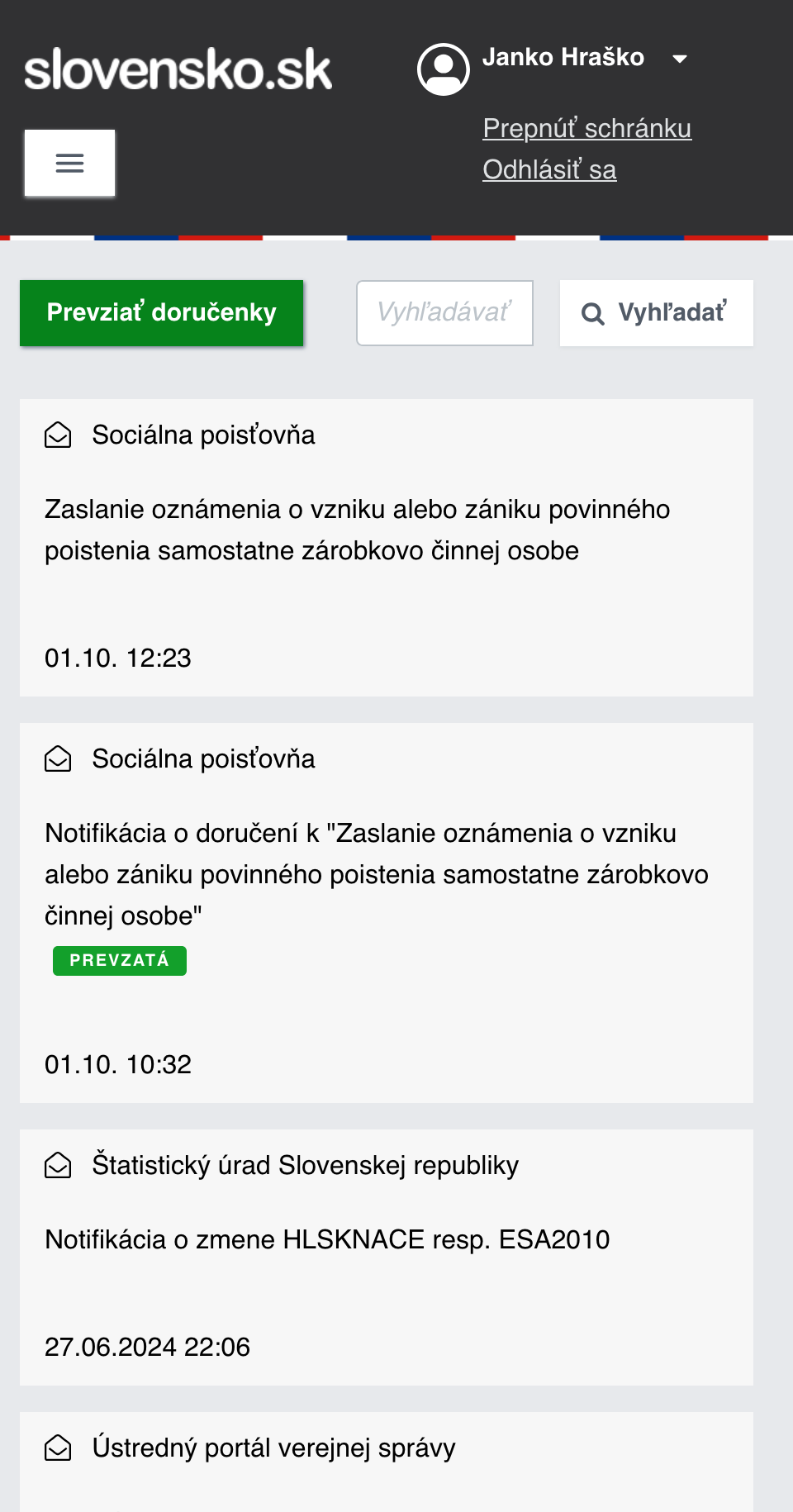Click the envelope icon on first Sociálna poisťovňa message
Image resolution: width=793 pixels, height=1512 pixels.
click(x=58, y=435)
